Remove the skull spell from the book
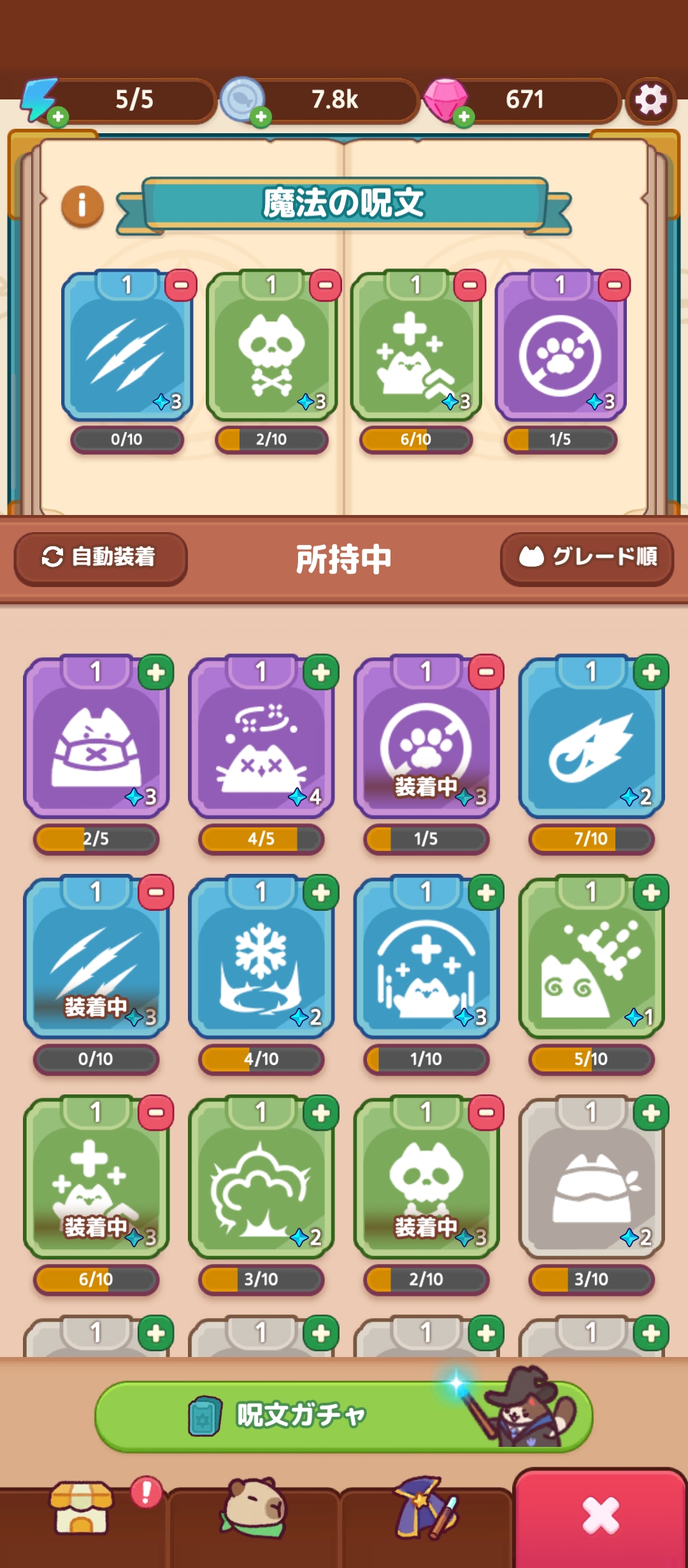Viewport: 688px width, 1568px height. 326,285
